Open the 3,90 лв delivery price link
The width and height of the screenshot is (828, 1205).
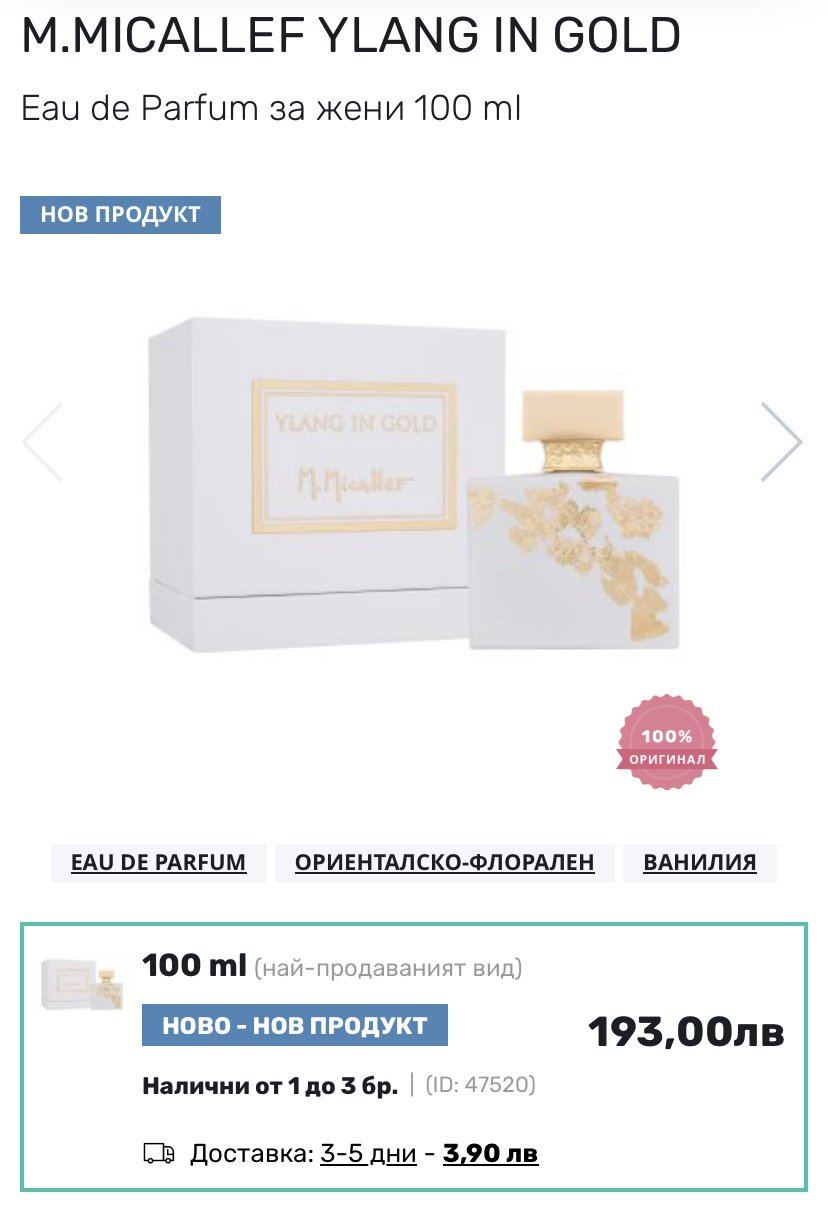(490, 1154)
